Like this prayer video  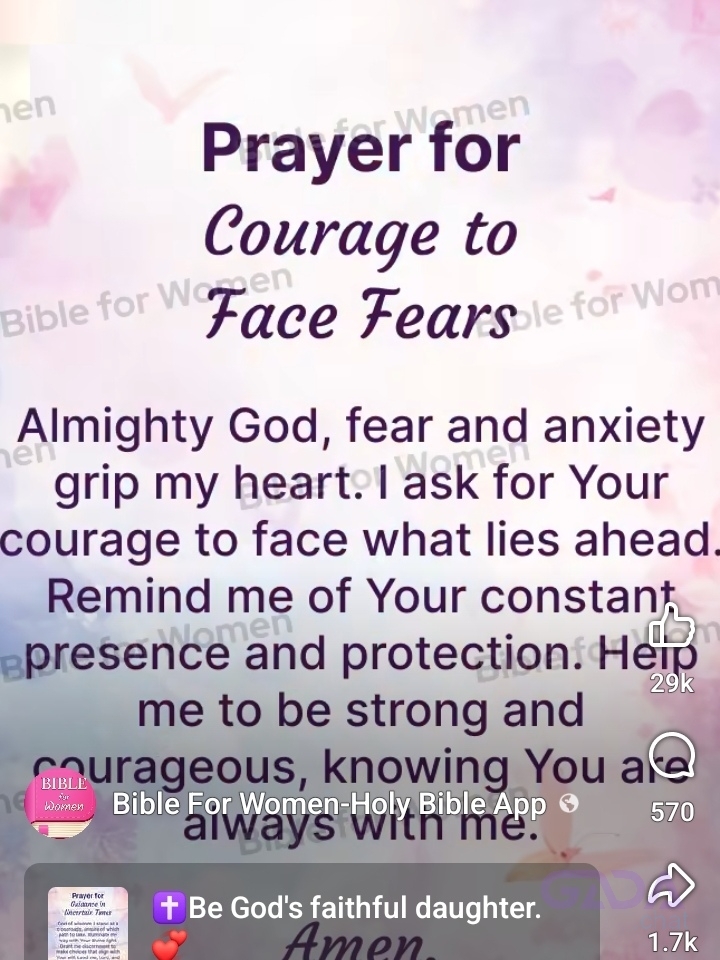[671, 627]
